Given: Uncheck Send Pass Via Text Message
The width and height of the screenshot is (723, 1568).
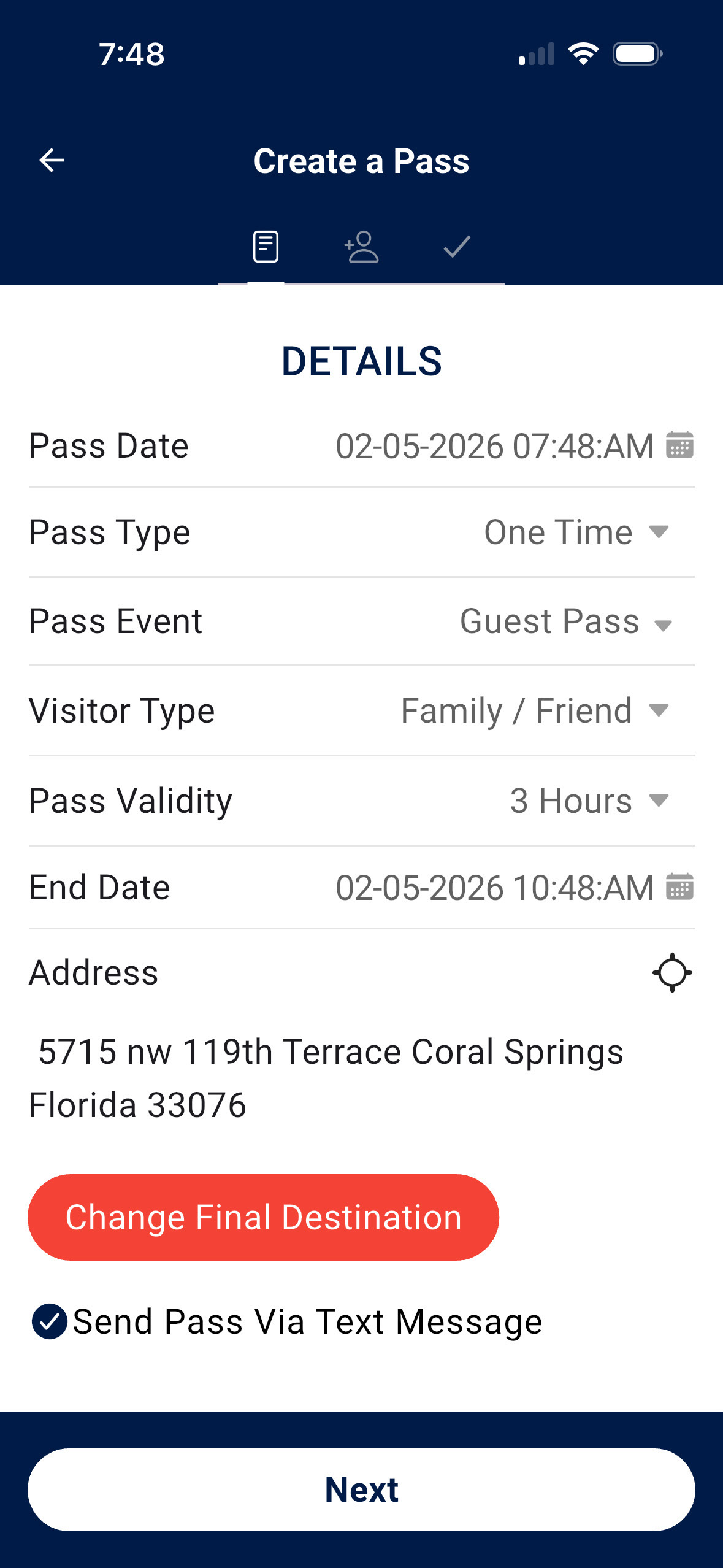Looking at the screenshot, I should [x=50, y=1321].
